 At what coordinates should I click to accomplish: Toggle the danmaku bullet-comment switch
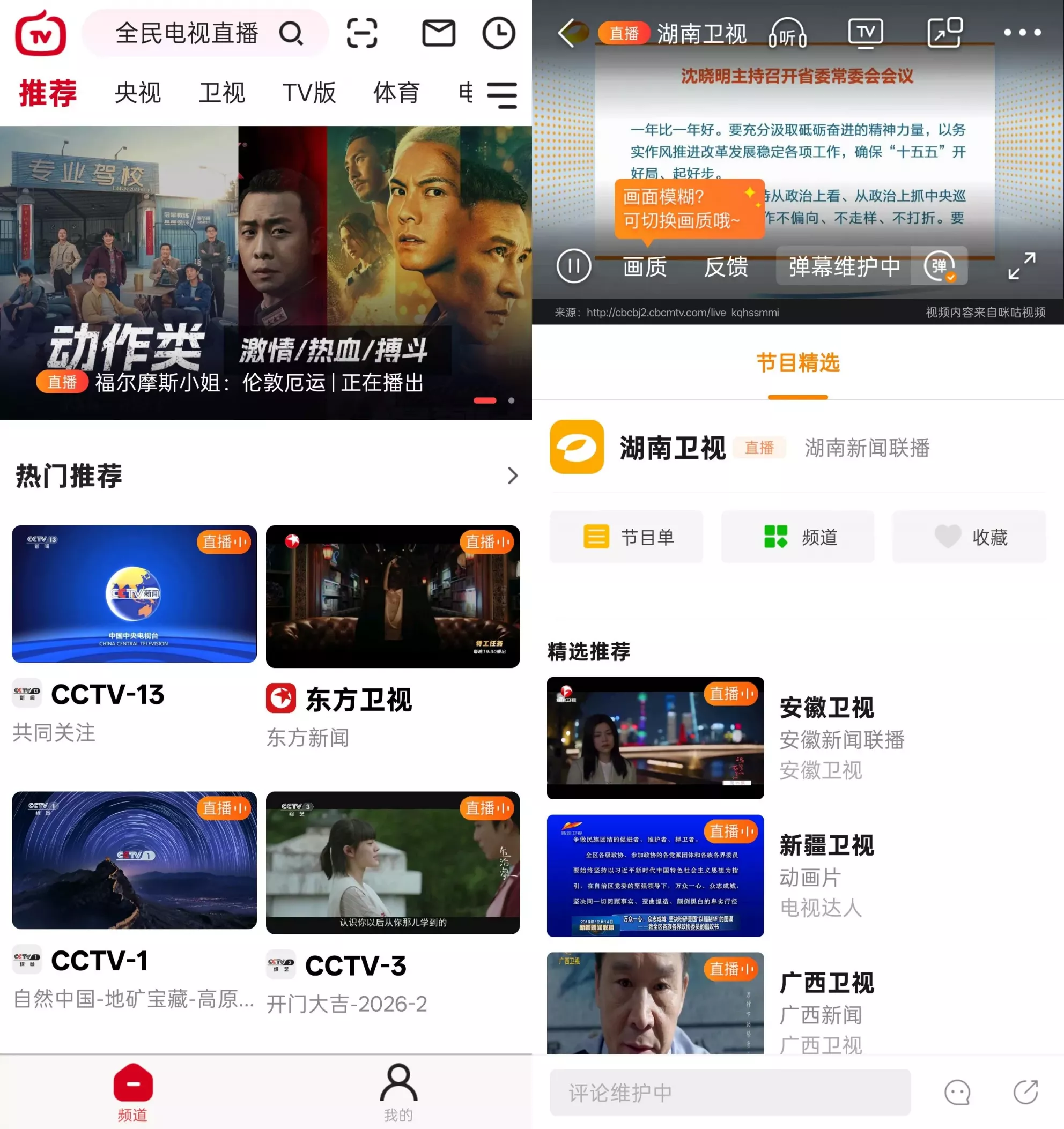939,266
